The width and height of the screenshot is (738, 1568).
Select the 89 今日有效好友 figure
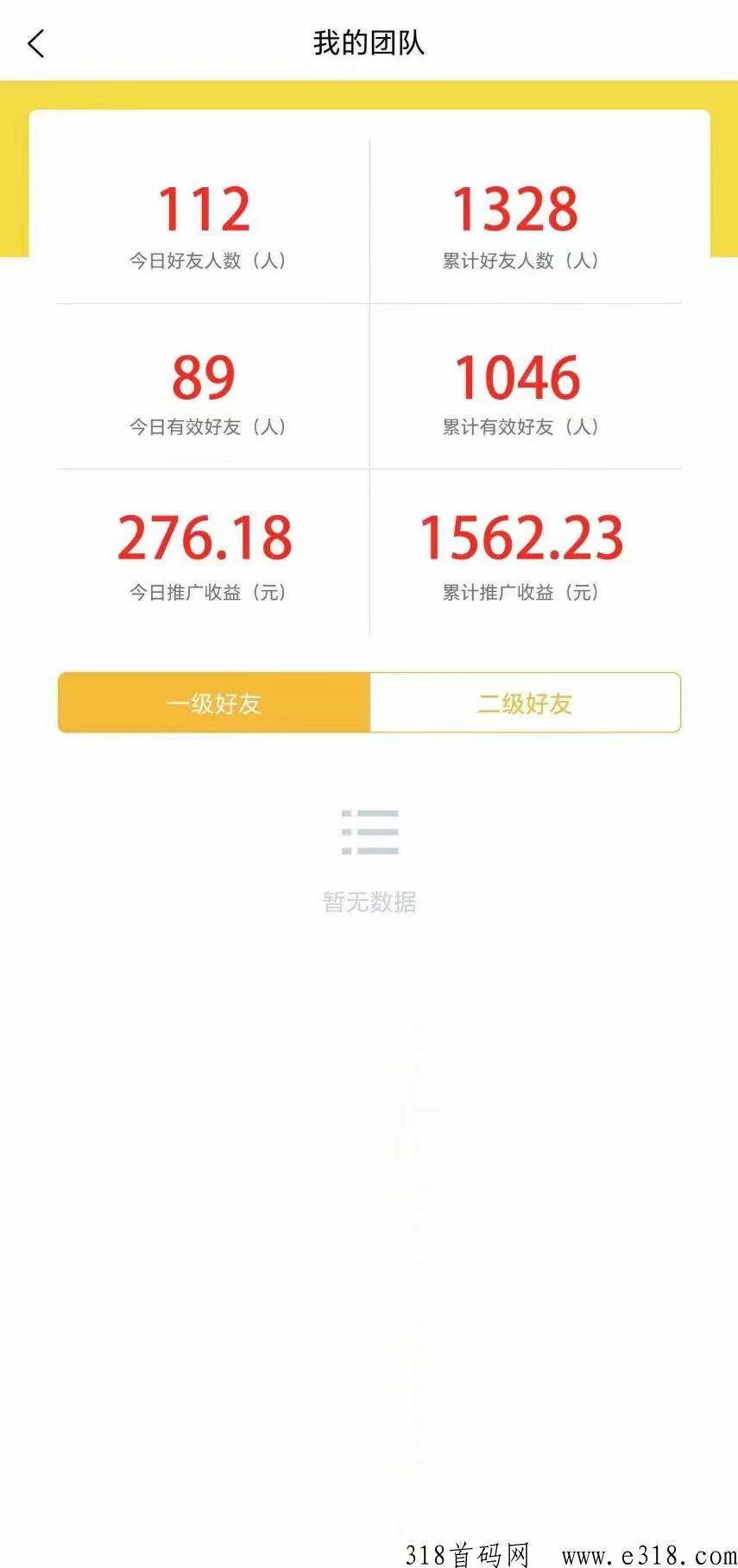205,376
